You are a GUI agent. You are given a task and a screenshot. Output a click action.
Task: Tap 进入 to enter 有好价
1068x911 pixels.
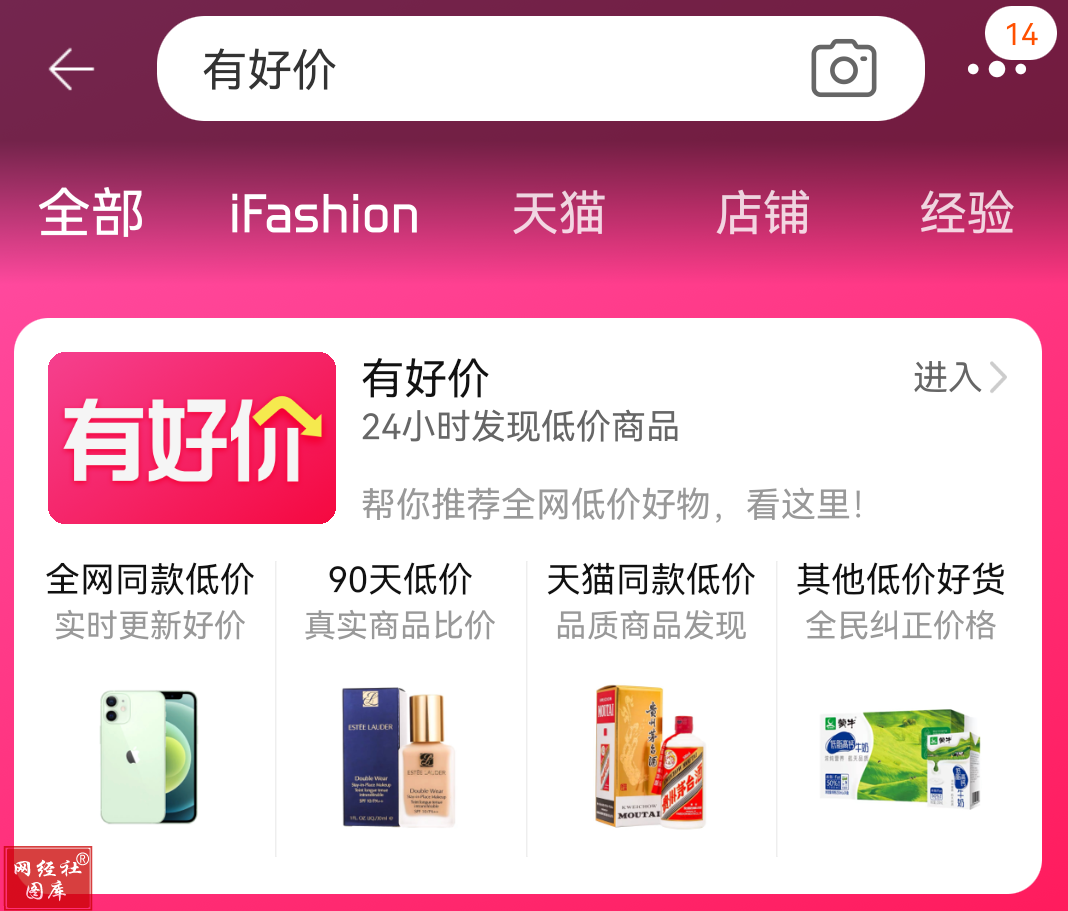click(958, 378)
